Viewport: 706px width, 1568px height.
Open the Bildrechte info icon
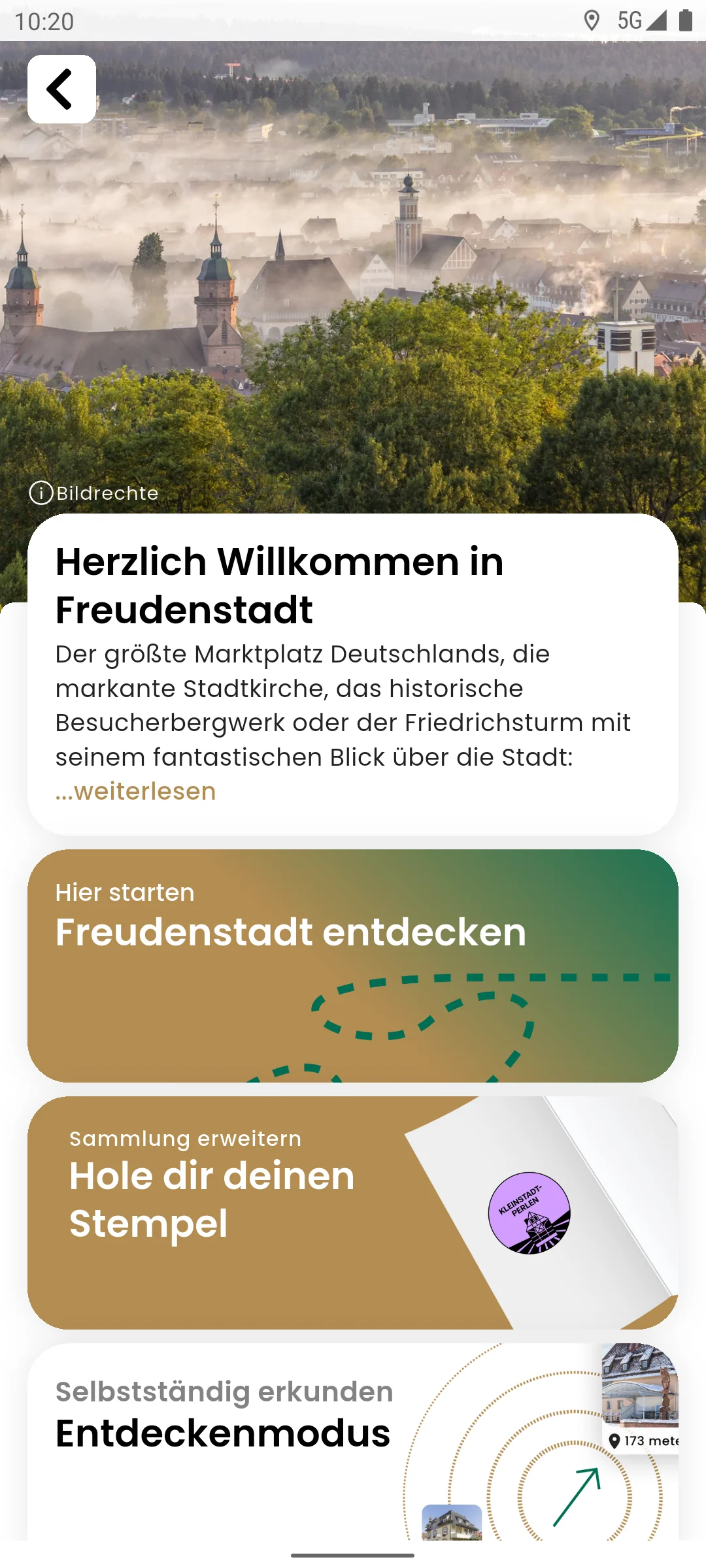click(x=41, y=493)
